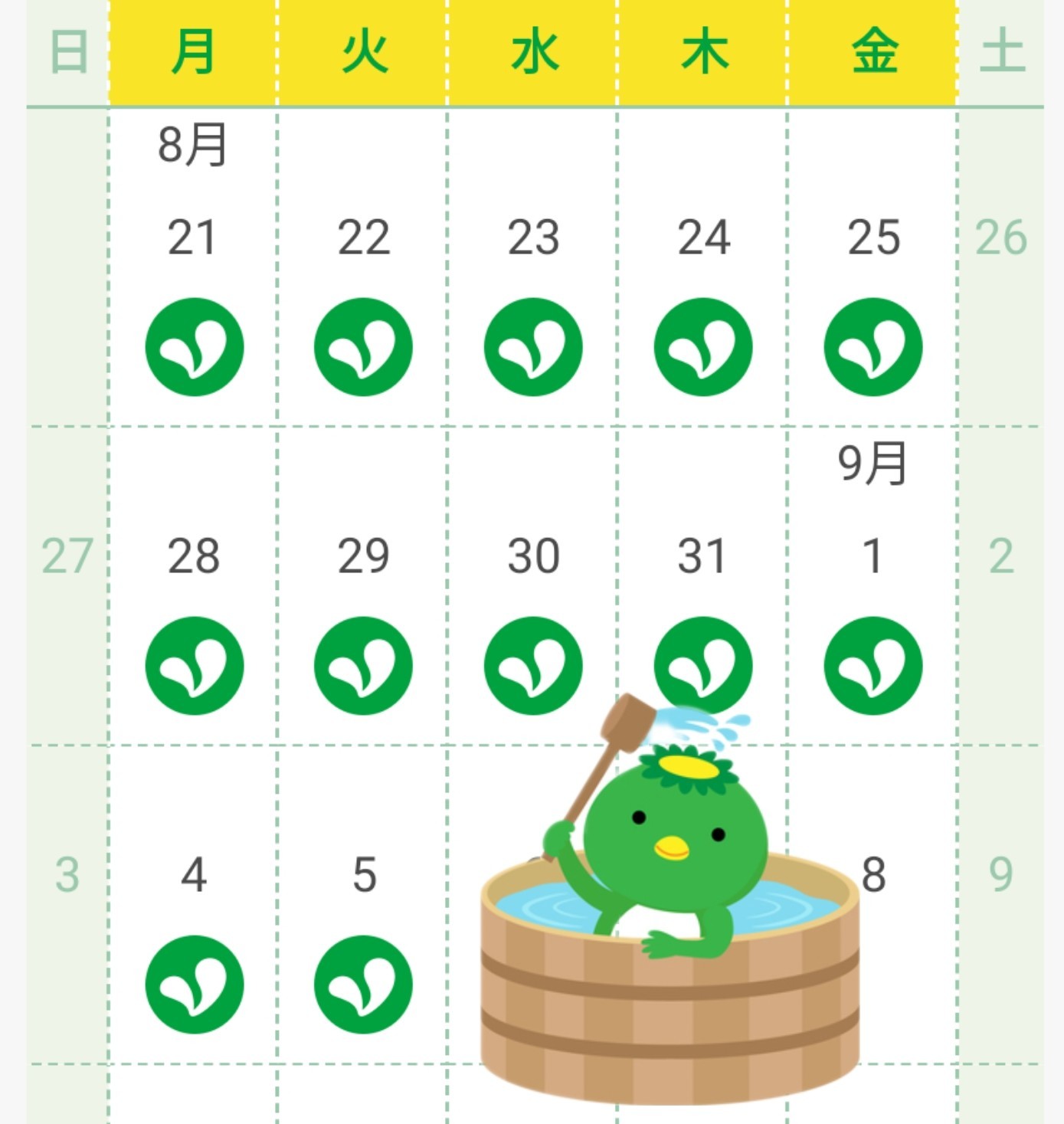
Task: View the stamp for September 1
Action: (873, 666)
